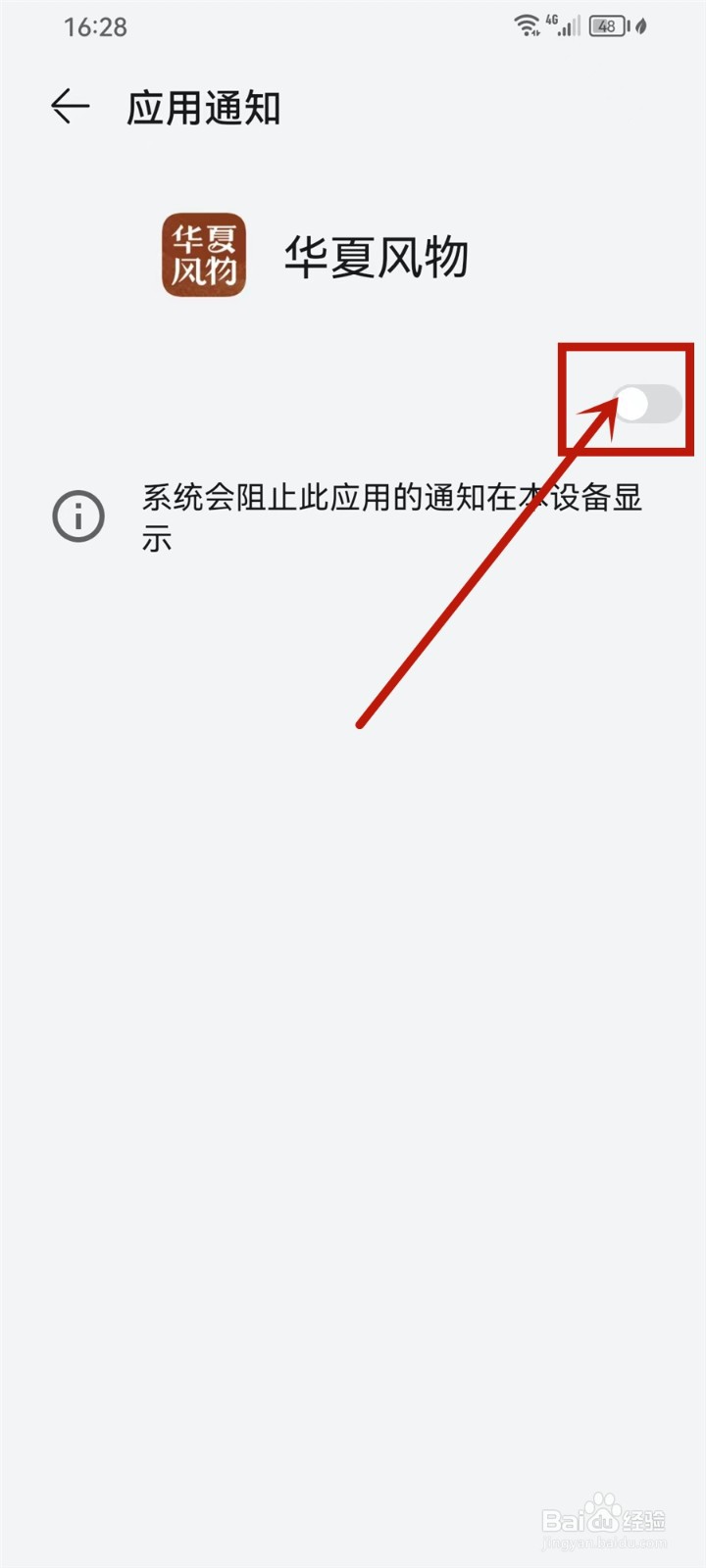Tap the 16:28 clock in the status bar

pyautogui.click(x=98, y=26)
